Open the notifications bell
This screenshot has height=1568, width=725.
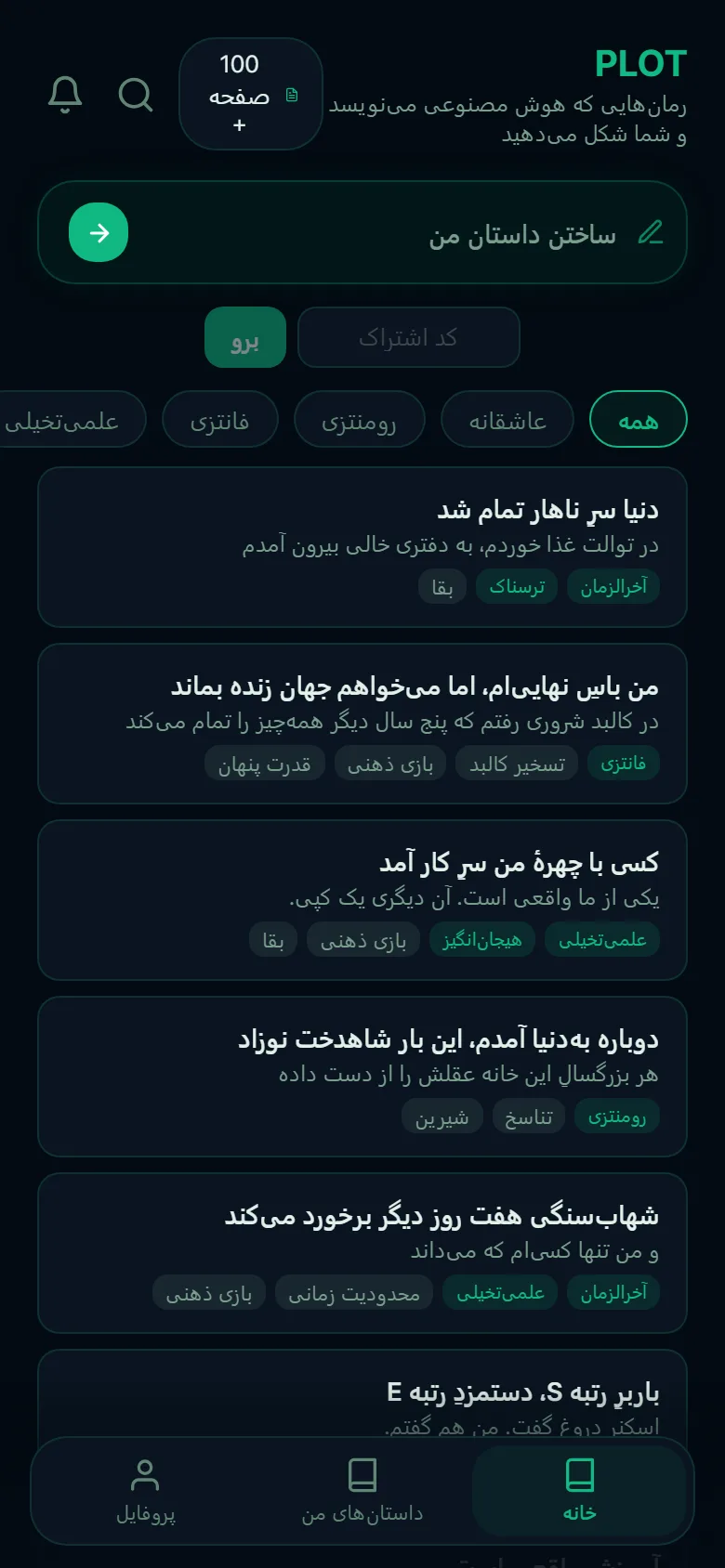(x=65, y=94)
